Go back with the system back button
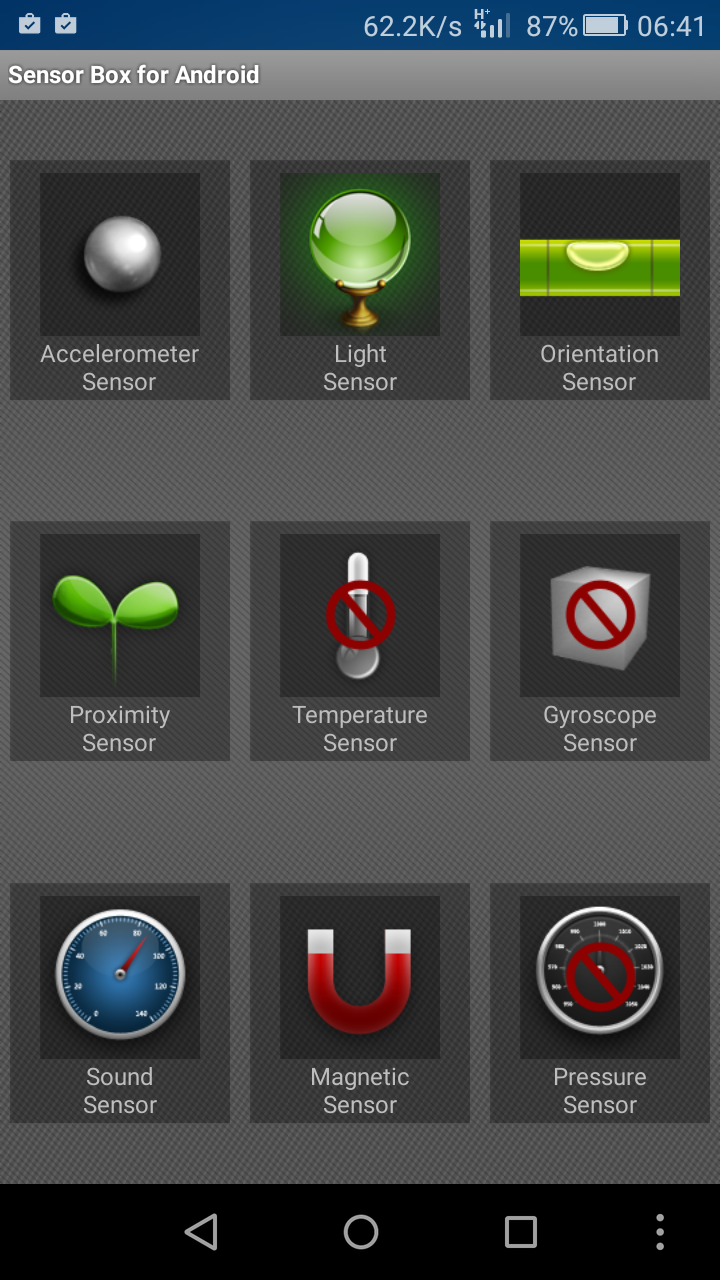The width and height of the screenshot is (720, 1280). [x=201, y=1232]
